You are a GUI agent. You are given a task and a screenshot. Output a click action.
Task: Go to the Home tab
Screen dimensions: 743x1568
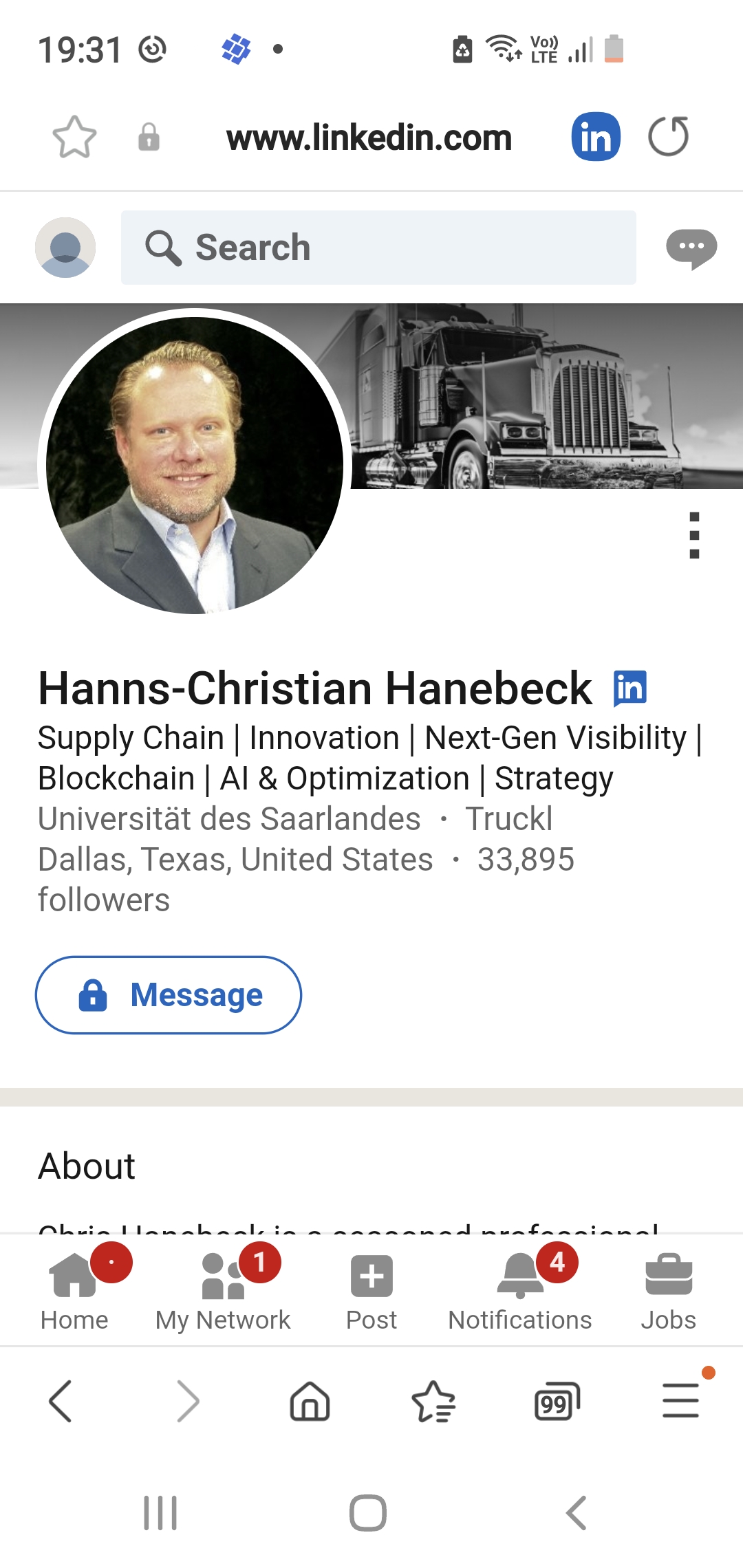point(75,1289)
